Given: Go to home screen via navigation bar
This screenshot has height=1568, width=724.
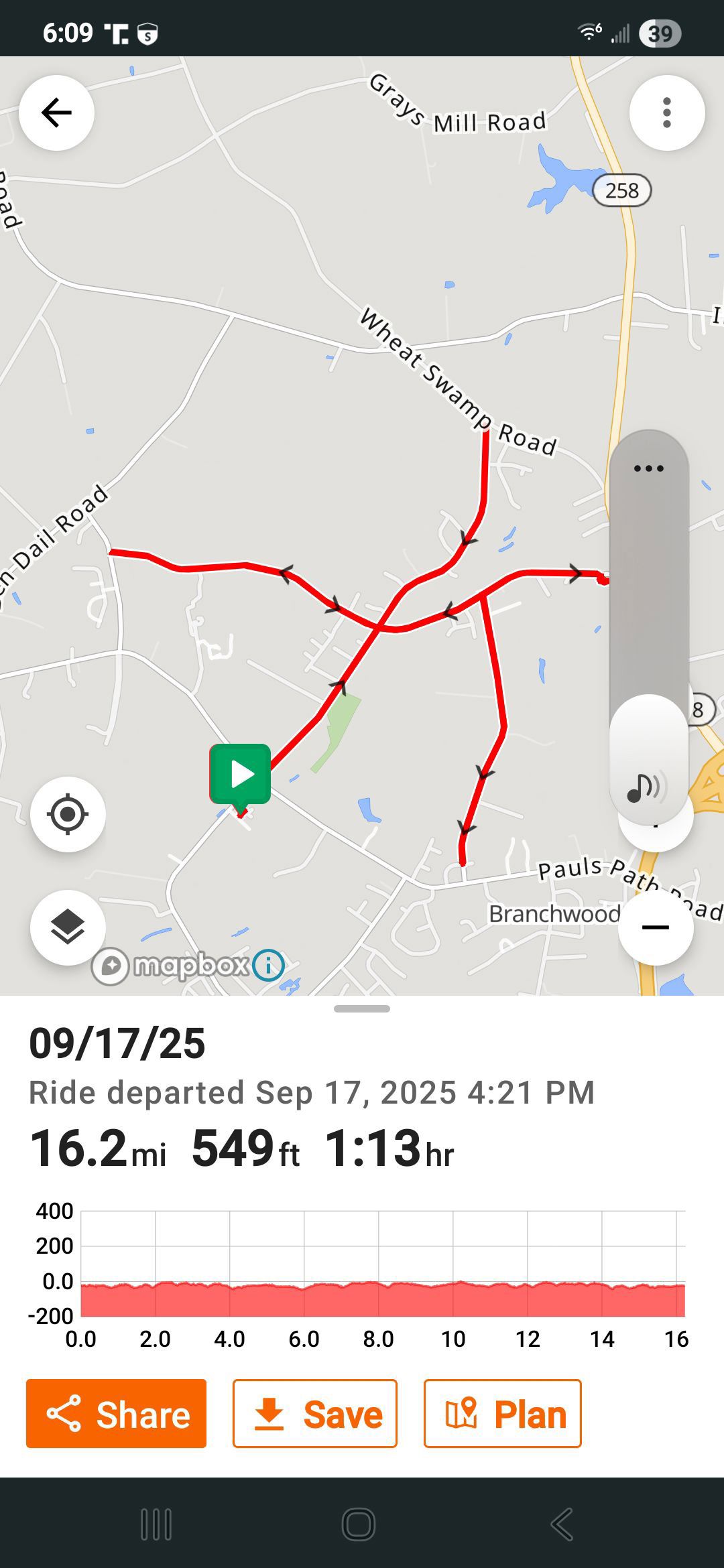Looking at the screenshot, I should click(359, 1524).
